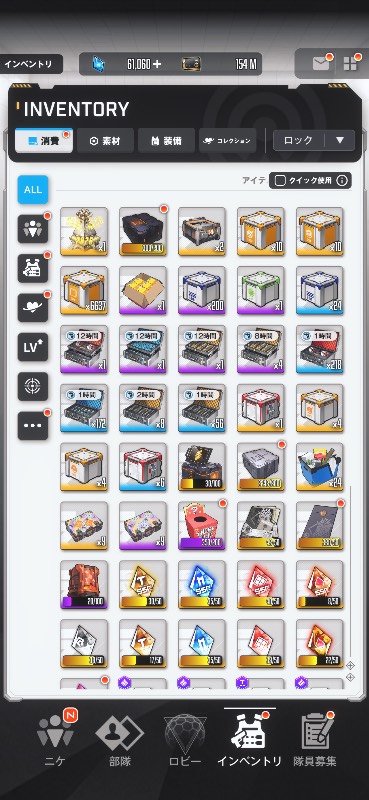Open the 1-hour supply crate with x218
This screenshot has height=800, width=369.
[320, 349]
